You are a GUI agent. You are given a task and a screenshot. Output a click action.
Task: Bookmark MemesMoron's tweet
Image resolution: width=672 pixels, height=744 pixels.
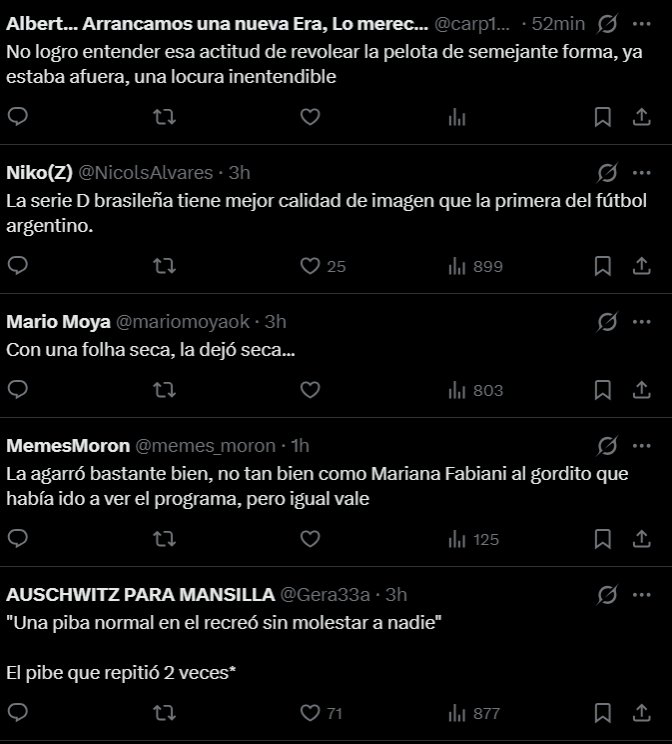point(603,539)
